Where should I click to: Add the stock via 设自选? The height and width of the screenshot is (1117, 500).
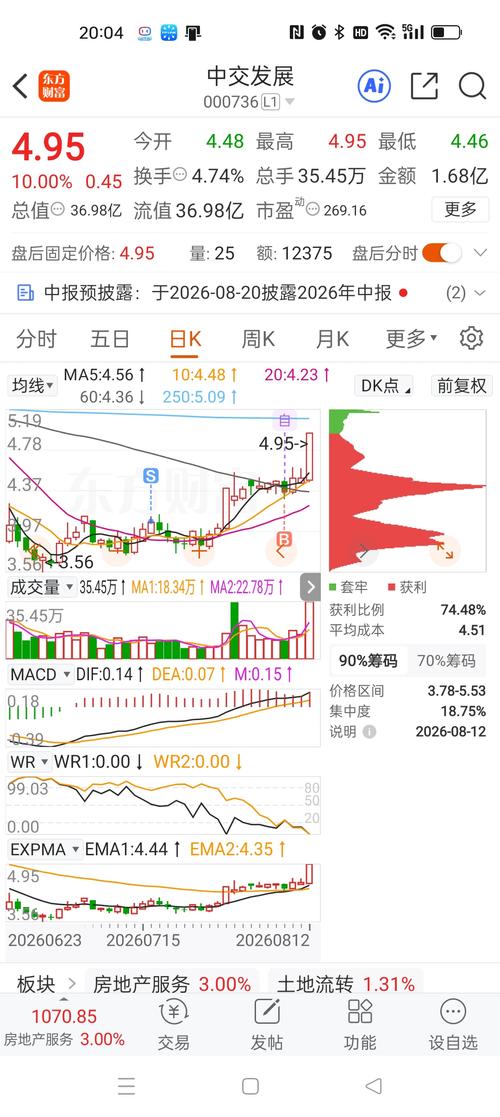(453, 1024)
